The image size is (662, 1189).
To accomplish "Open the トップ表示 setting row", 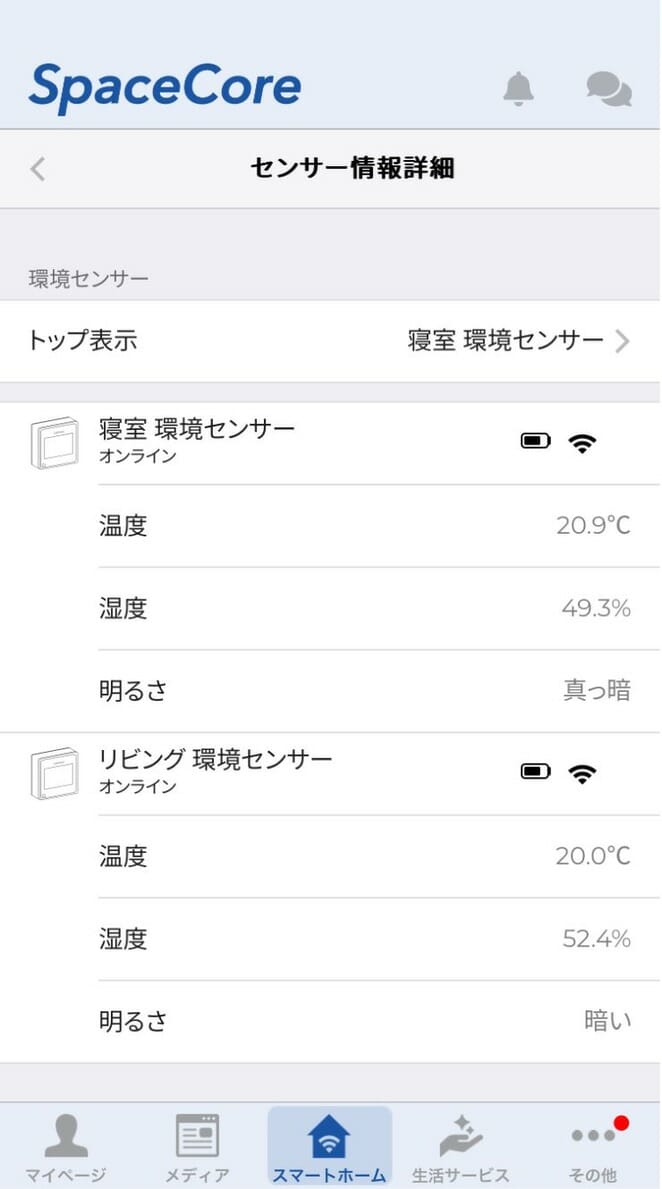I will (331, 341).
